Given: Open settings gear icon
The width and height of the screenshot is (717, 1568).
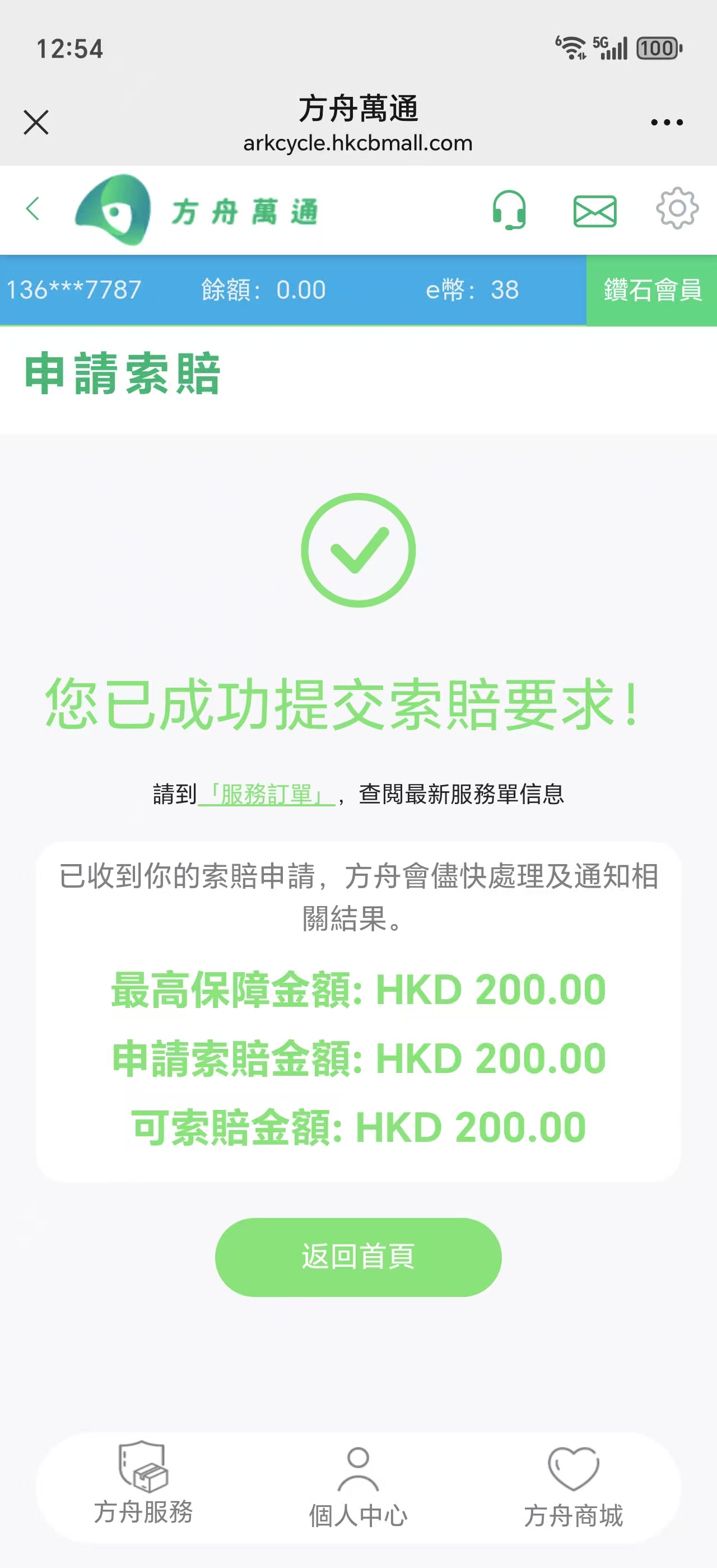Looking at the screenshot, I should pos(677,209).
